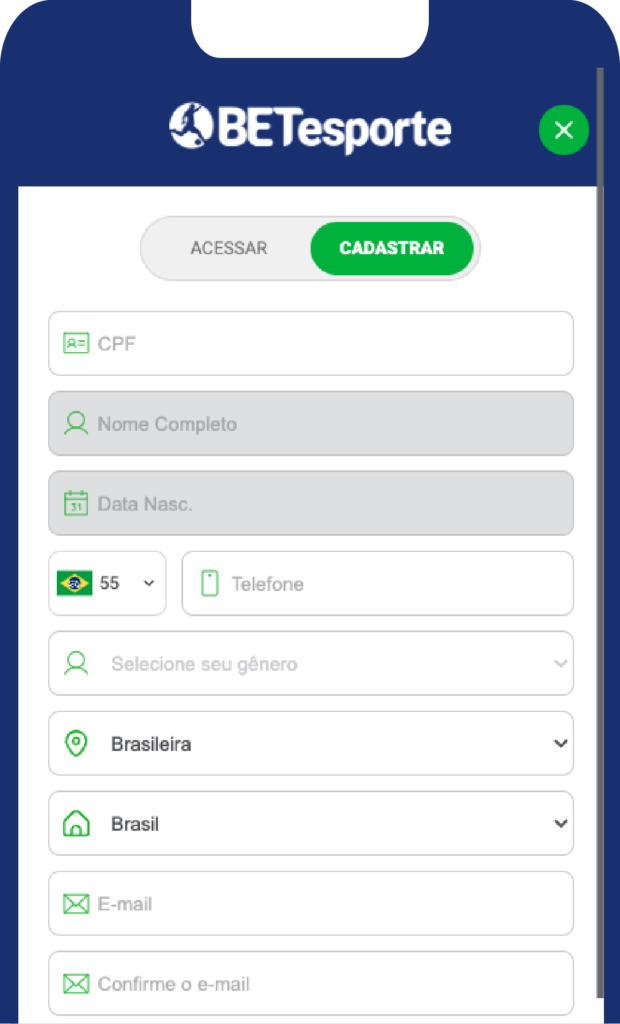Screen dimensions: 620x1024
Task: Expand the Selecione seu gênero dropdown
Action: (x=311, y=664)
